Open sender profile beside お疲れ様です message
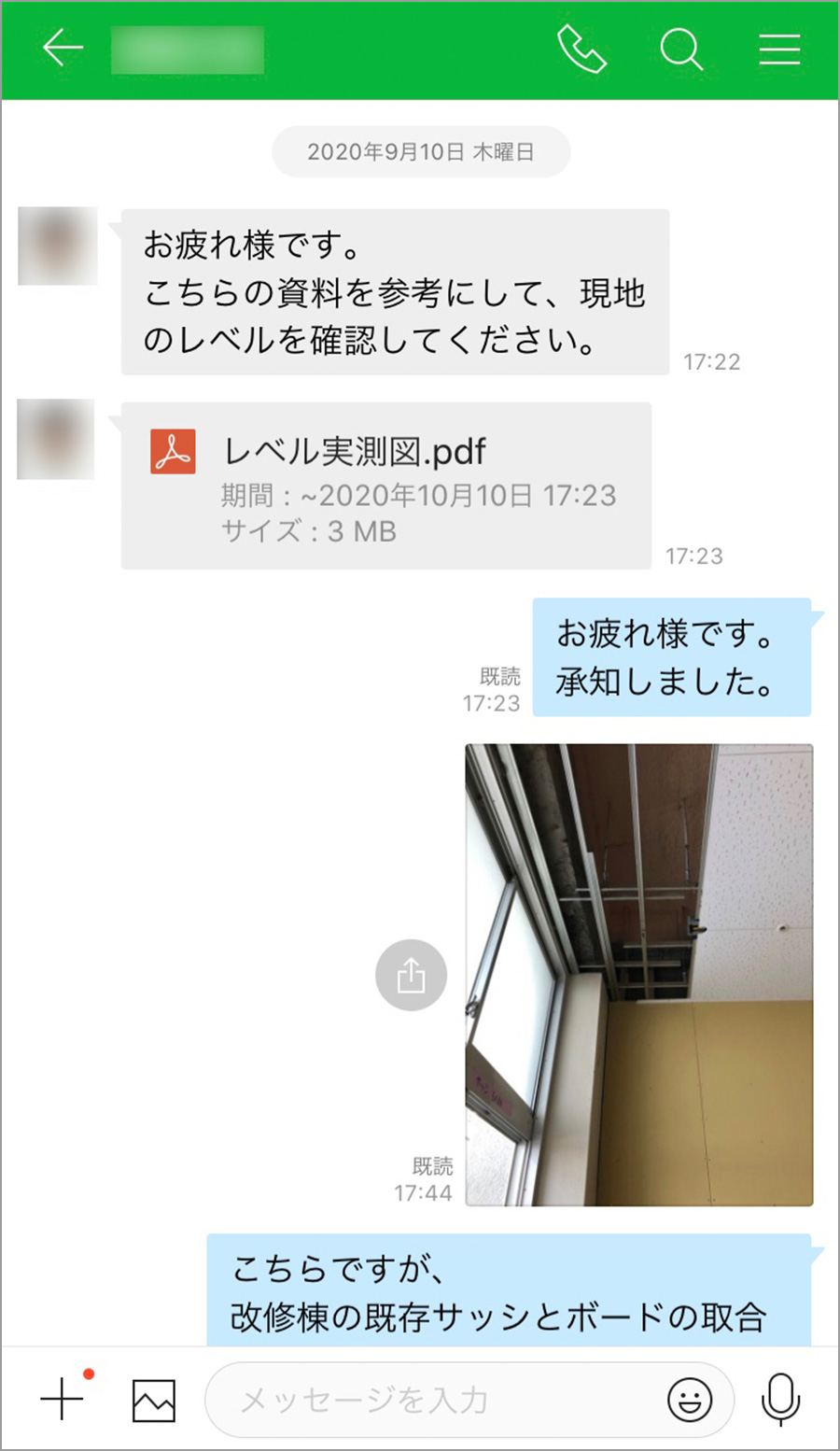The height and width of the screenshot is (1451, 840). pos(57,246)
